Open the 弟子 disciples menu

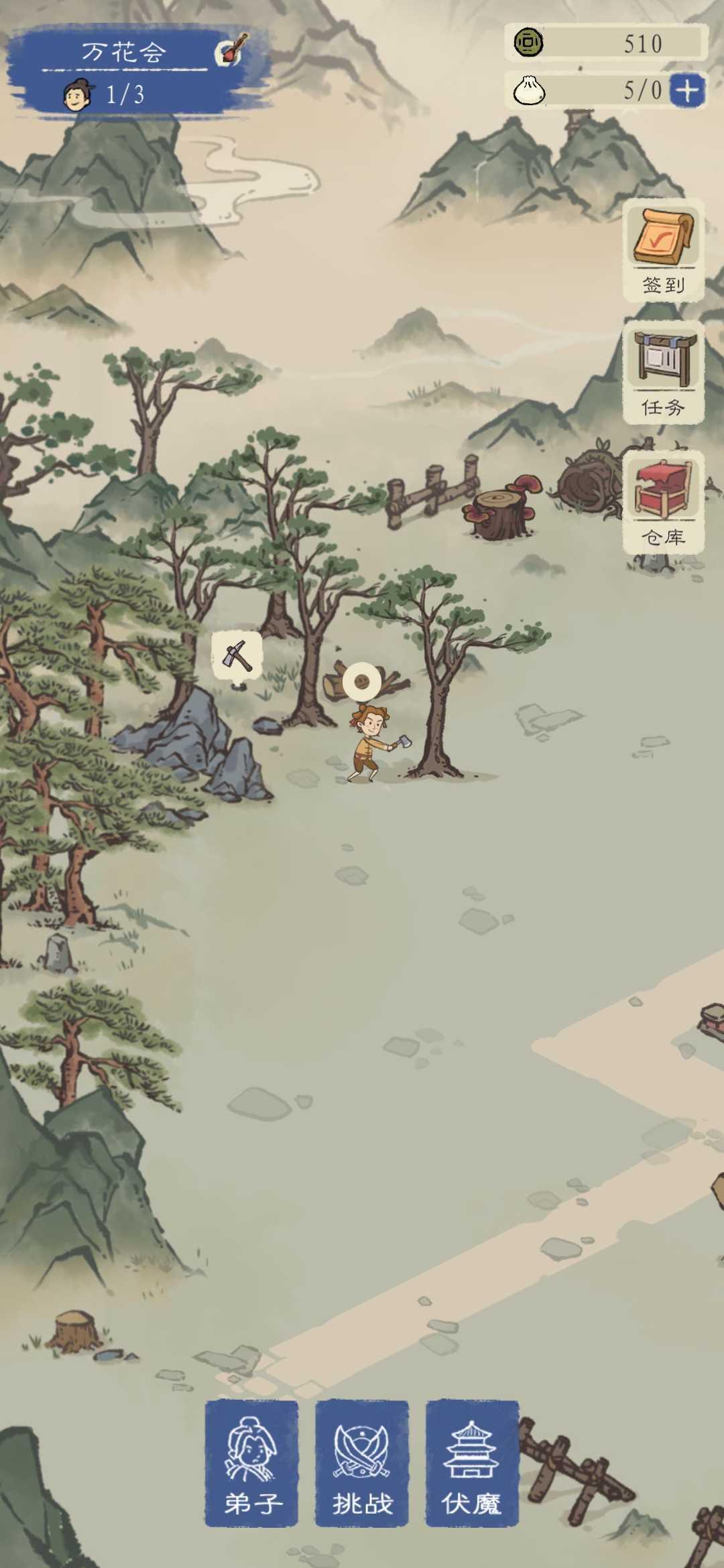(252, 1463)
